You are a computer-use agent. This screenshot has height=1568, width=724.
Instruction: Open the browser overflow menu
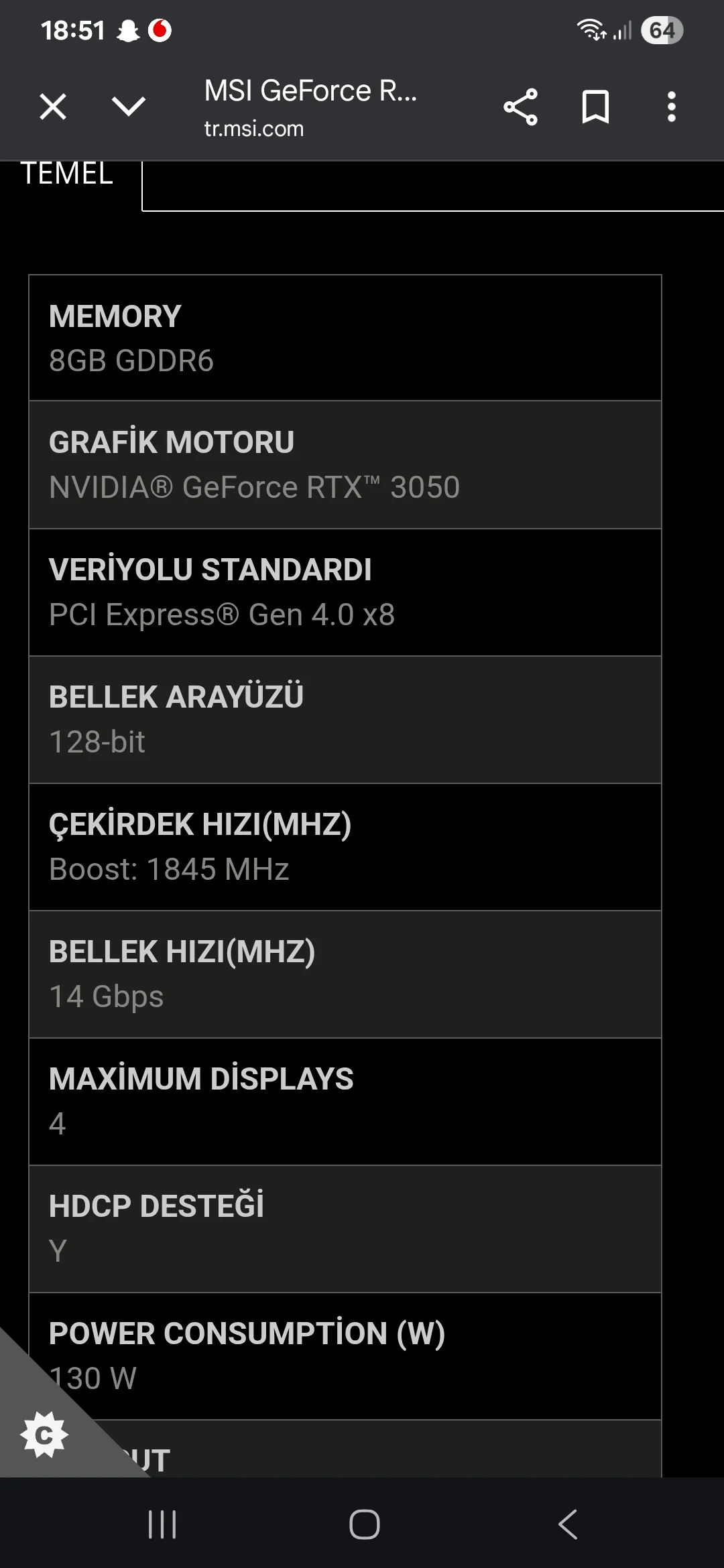671,107
